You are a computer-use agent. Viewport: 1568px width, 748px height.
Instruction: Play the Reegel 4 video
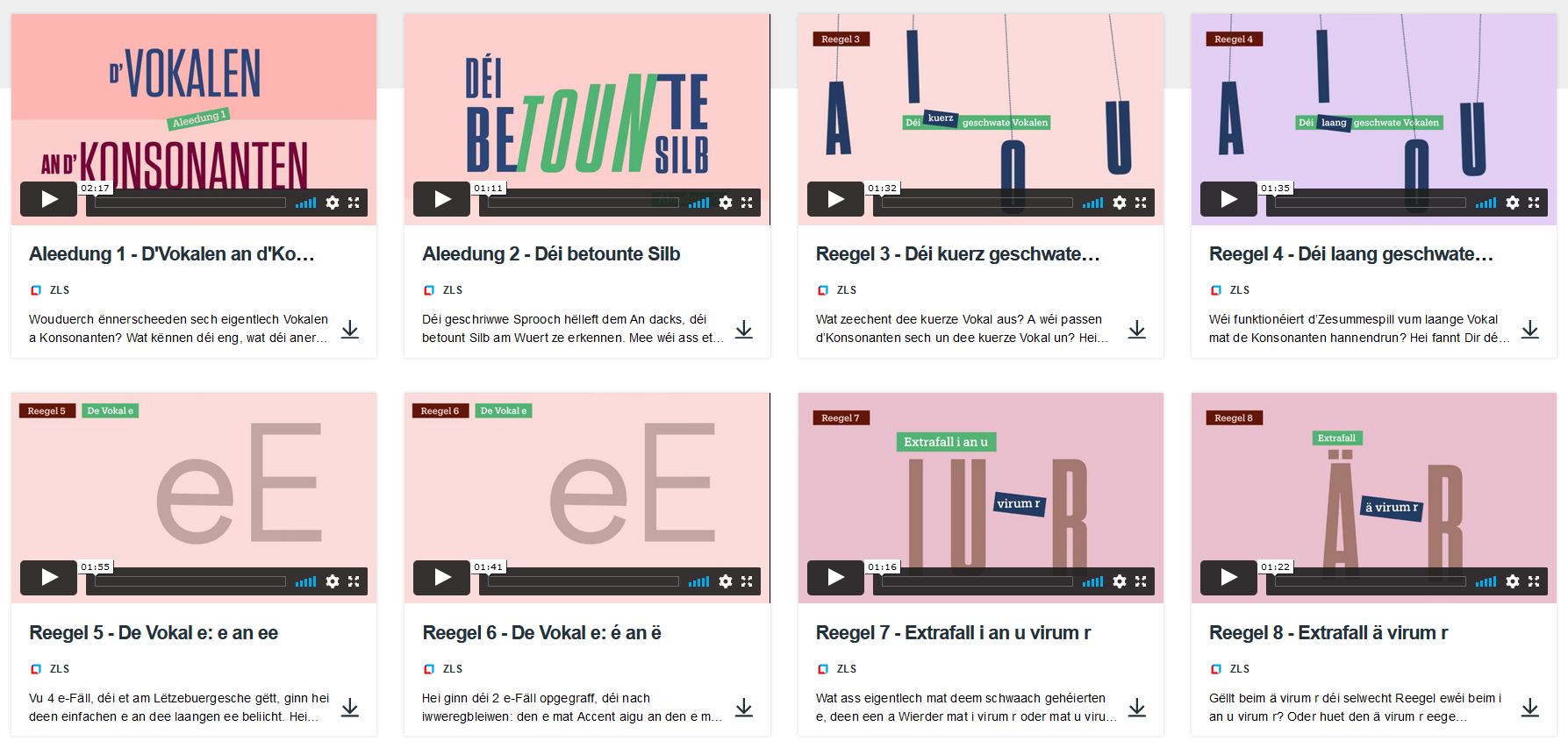click(x=1228, y=200)
